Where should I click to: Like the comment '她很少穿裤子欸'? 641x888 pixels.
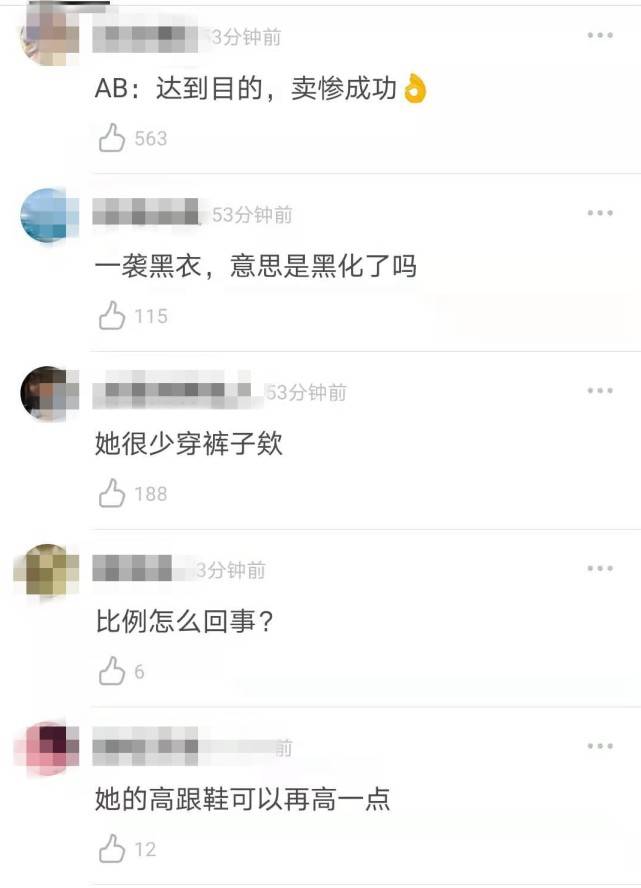coord(111,493)
